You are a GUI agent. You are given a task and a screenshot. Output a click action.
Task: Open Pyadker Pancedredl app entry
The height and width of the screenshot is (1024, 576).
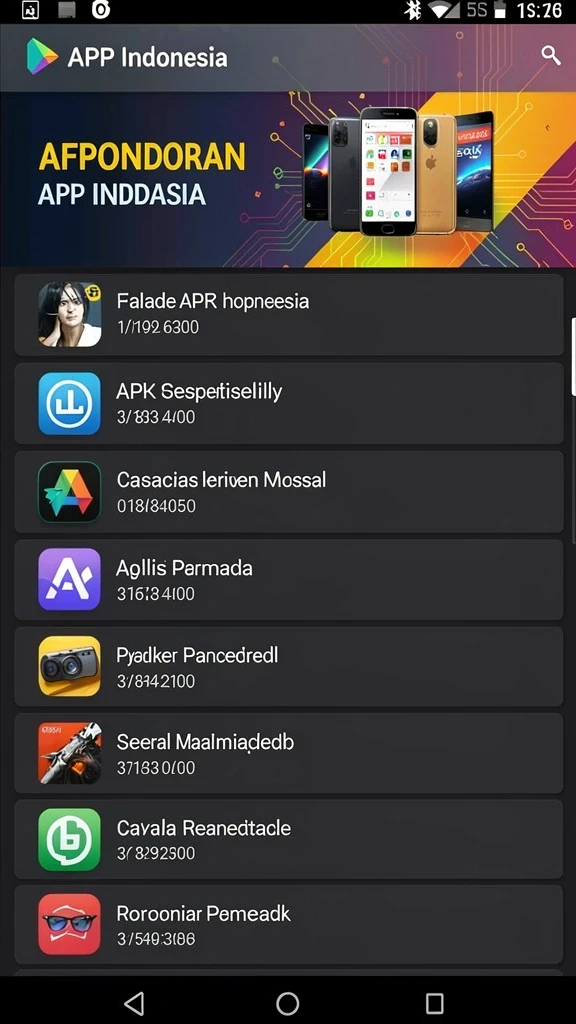(289, 666)
